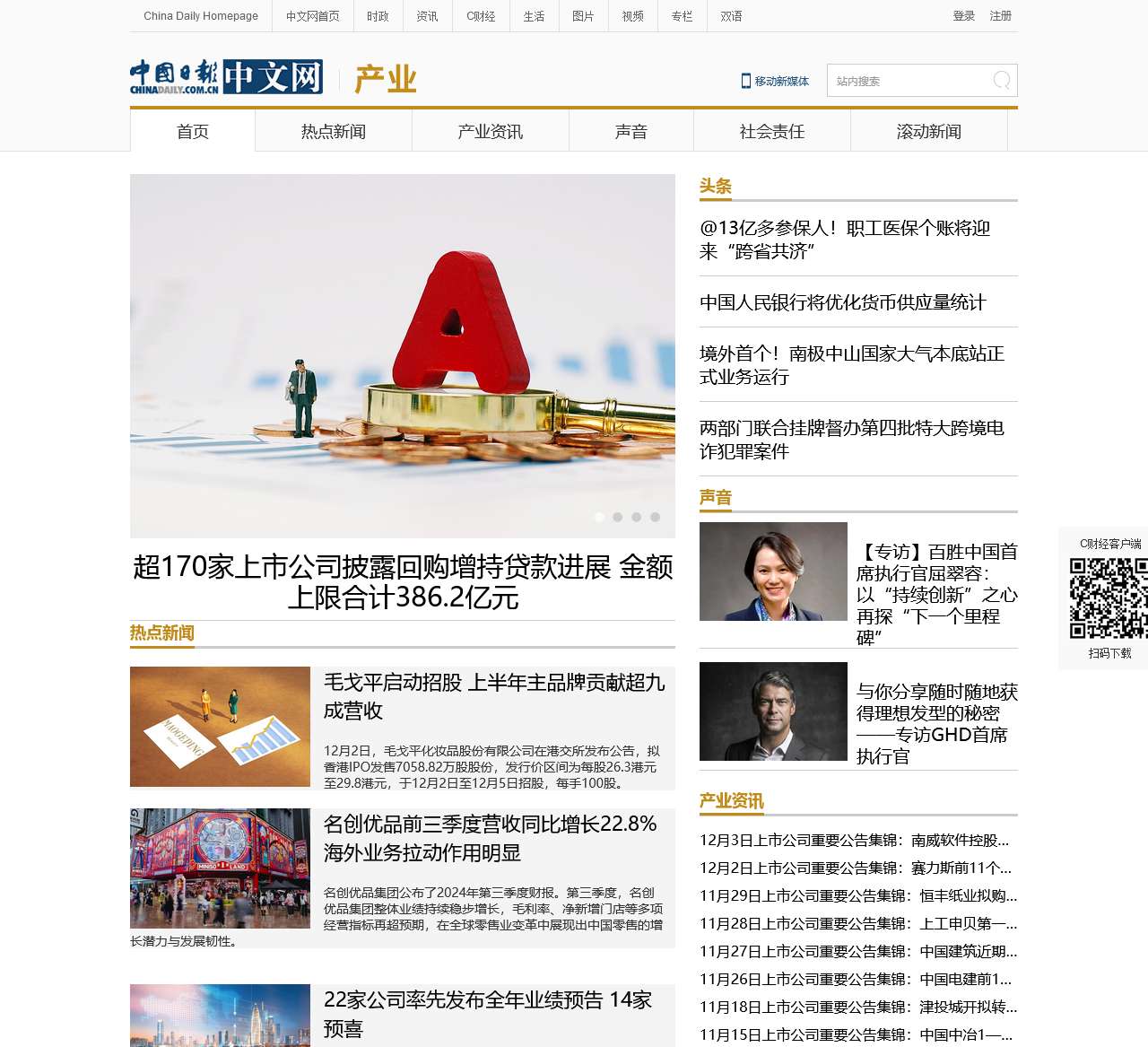Tap 注册 to create account
Viewport: 1148px width, 1047px height.
click(1000, 16)
